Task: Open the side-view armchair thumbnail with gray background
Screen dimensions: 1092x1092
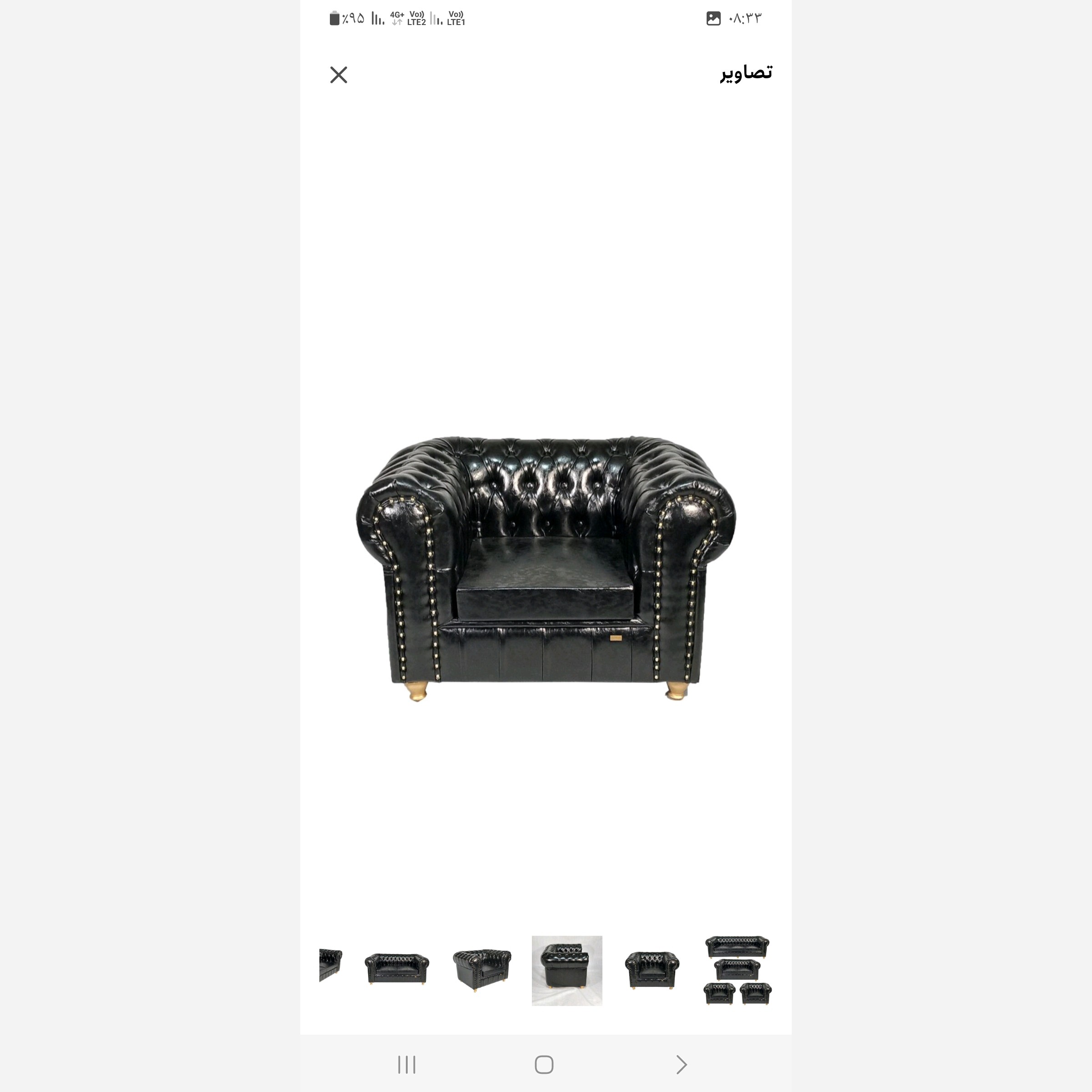Action: click(567, 971)
